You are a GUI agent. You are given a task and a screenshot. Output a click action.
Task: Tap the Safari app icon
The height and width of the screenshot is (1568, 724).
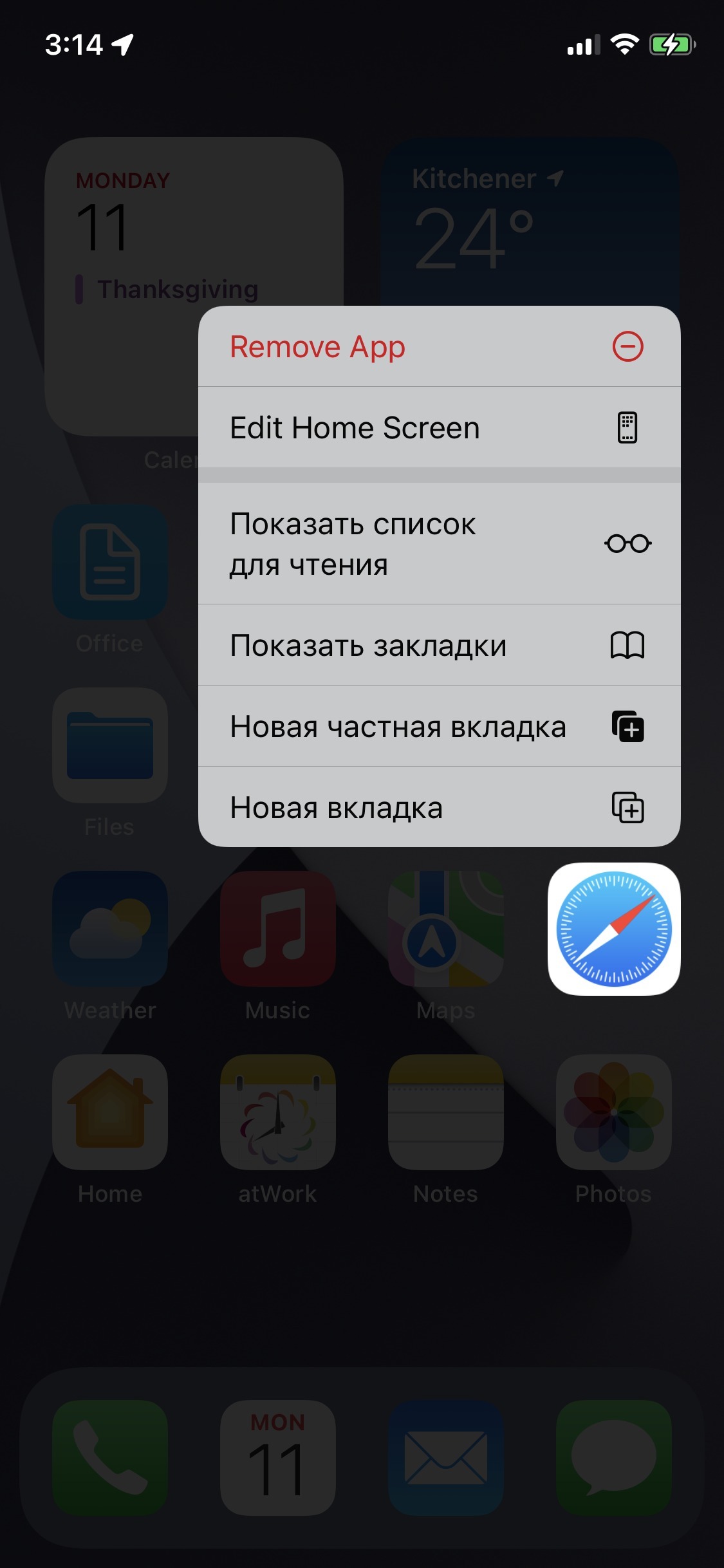coord(613,929)
